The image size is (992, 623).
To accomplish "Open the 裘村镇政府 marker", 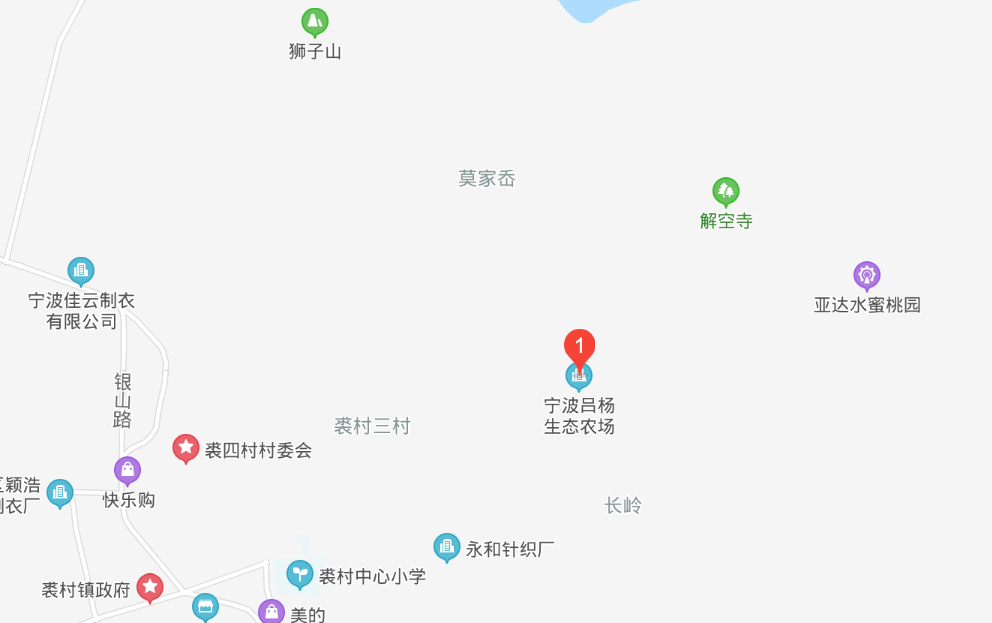I will coord(150,587).
